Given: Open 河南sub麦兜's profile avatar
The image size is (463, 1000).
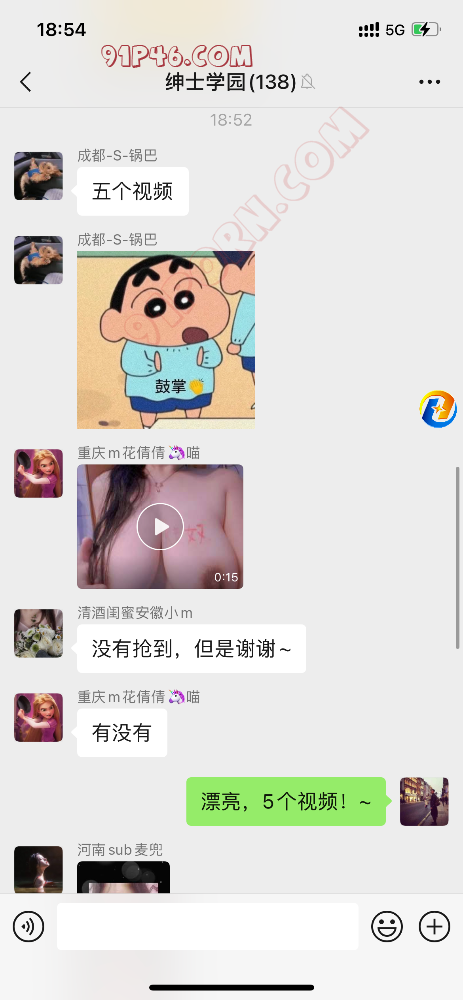Looking at the screenshot, I should (x=38, y=869).
